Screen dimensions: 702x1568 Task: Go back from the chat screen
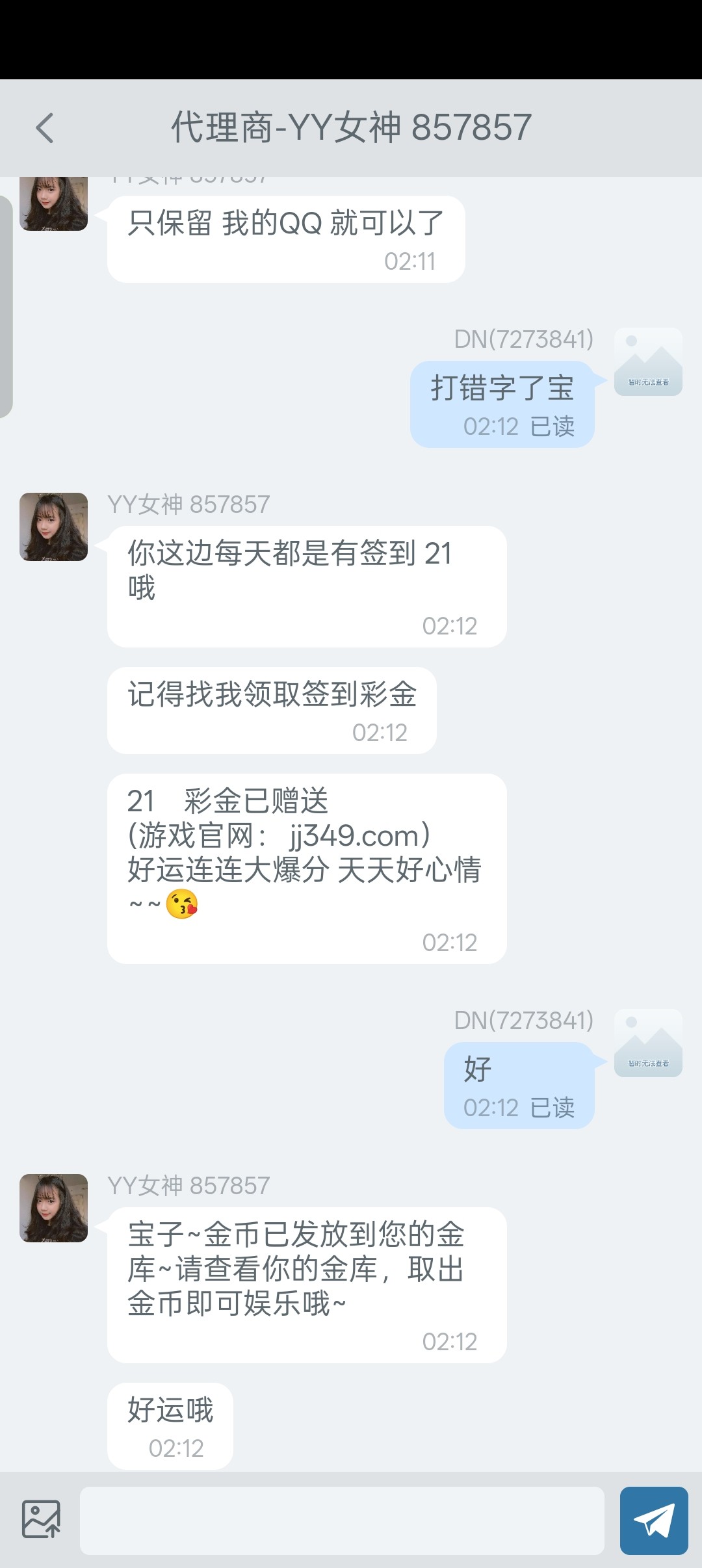tap(44, 127)
